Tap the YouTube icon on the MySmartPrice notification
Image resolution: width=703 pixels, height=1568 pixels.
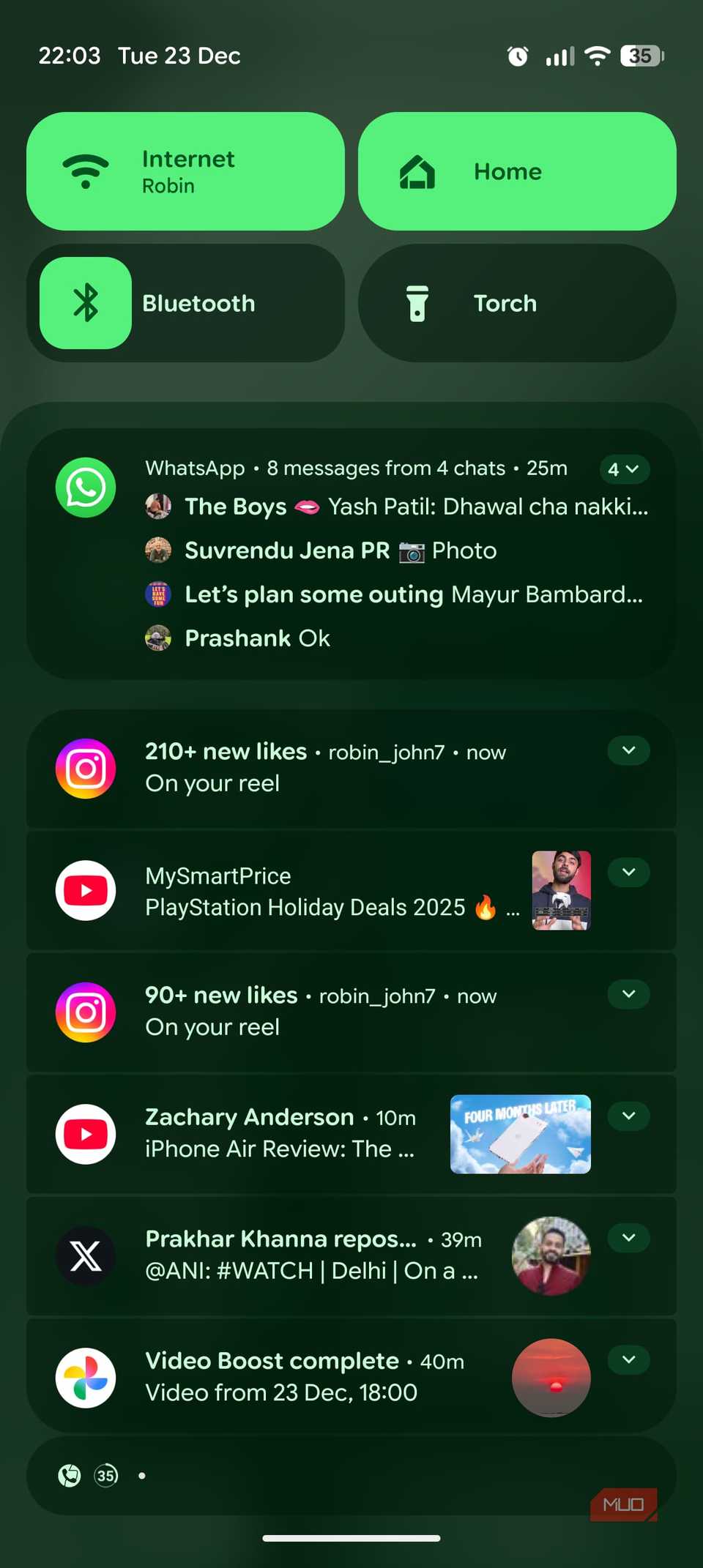coord(85,890)
